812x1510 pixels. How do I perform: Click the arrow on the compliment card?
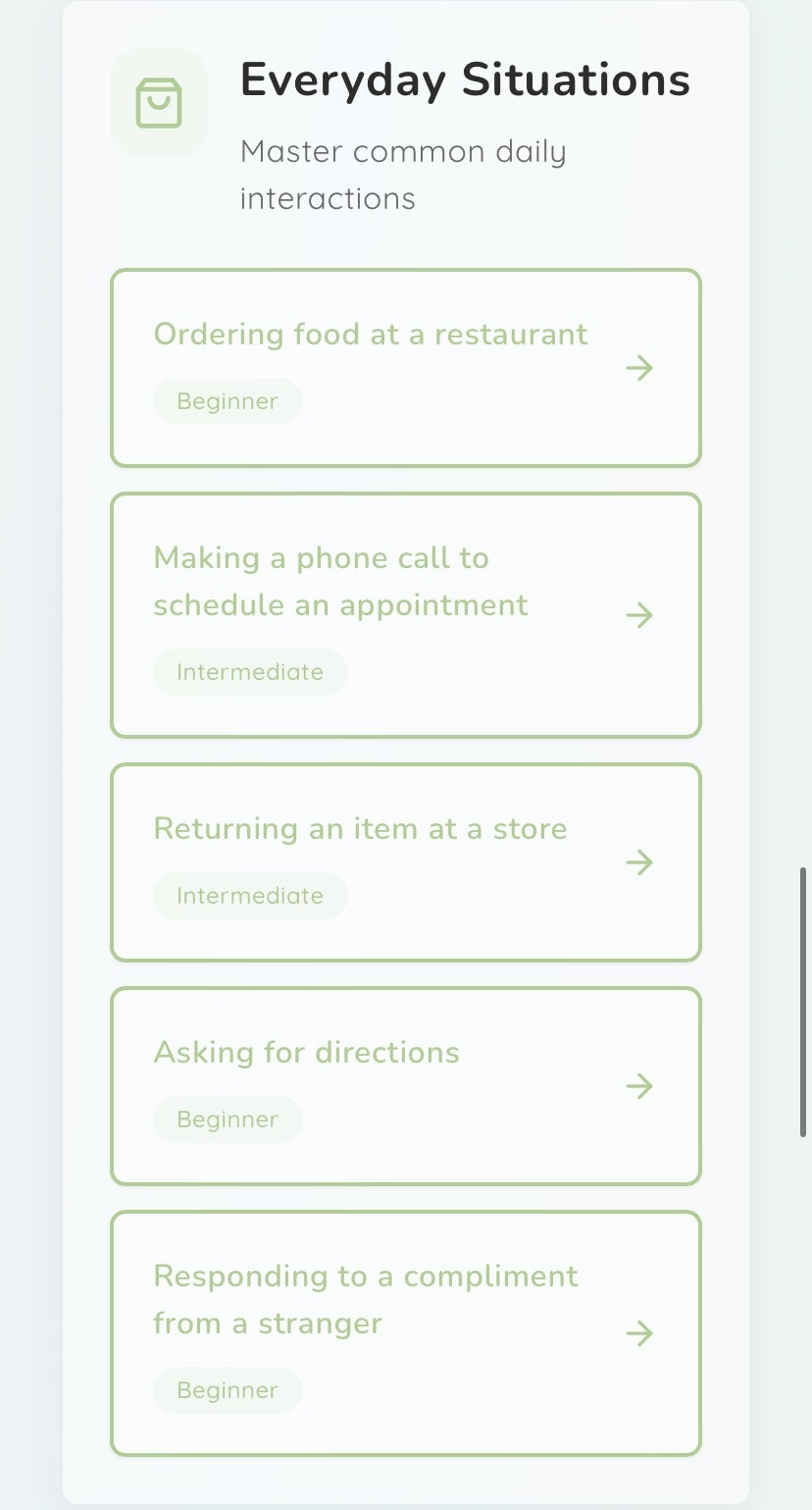[x=639, y=1333]
